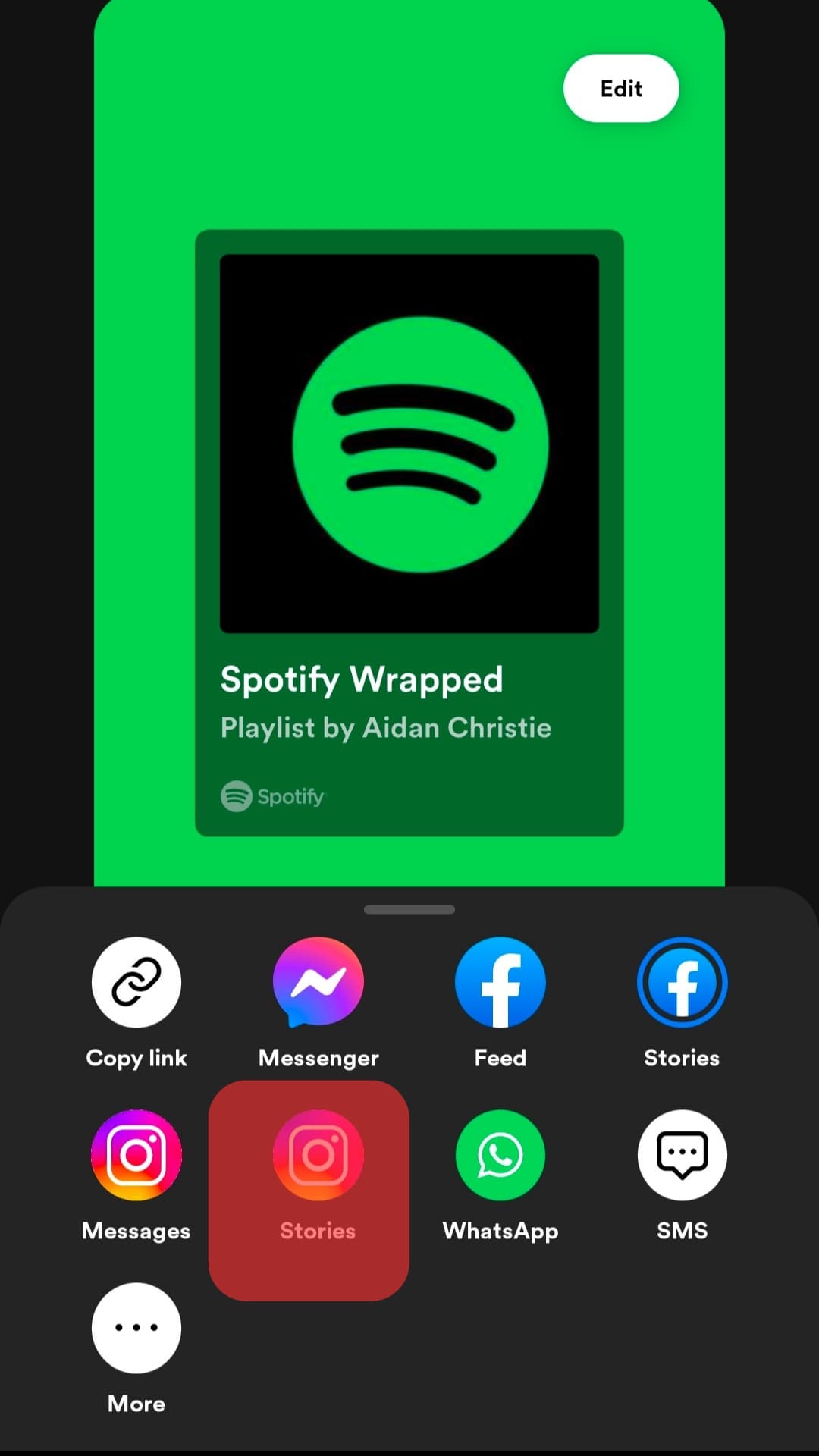Tap the Edit button
The image size is (819, 1456).
pos(621,88)
